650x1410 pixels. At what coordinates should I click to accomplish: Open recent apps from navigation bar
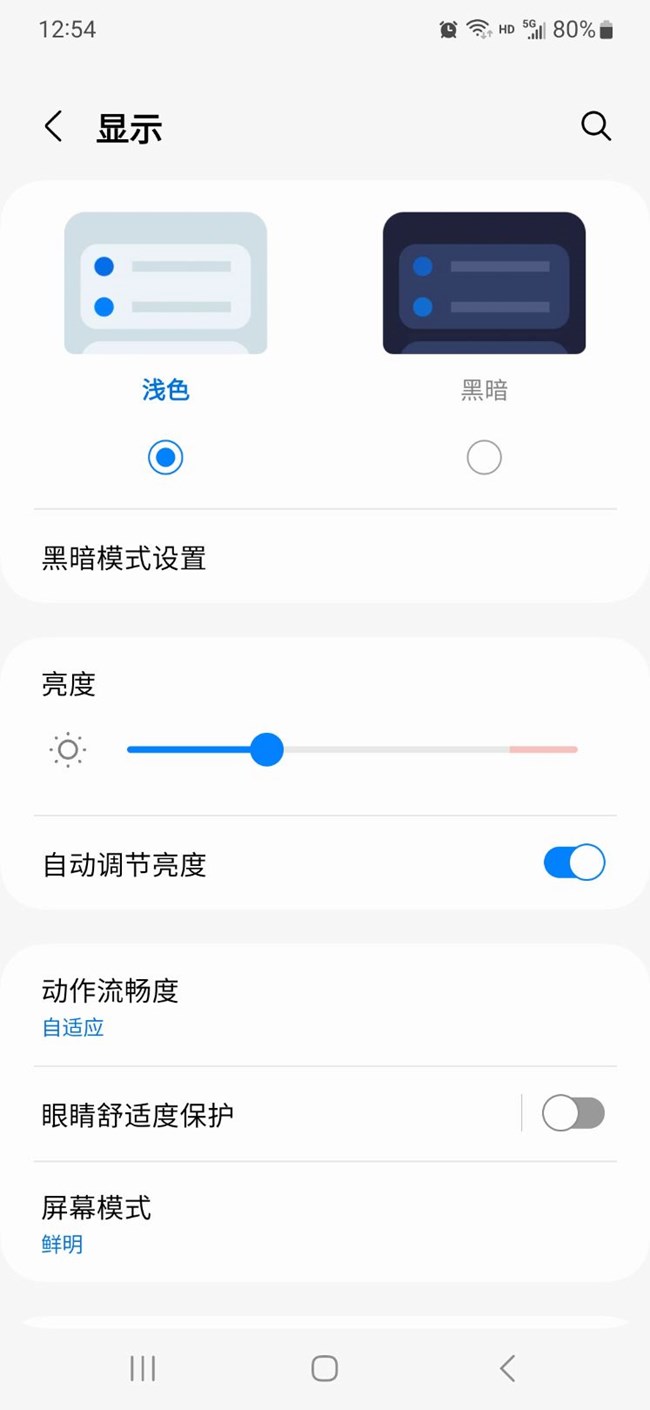(x=143, y=1368)
